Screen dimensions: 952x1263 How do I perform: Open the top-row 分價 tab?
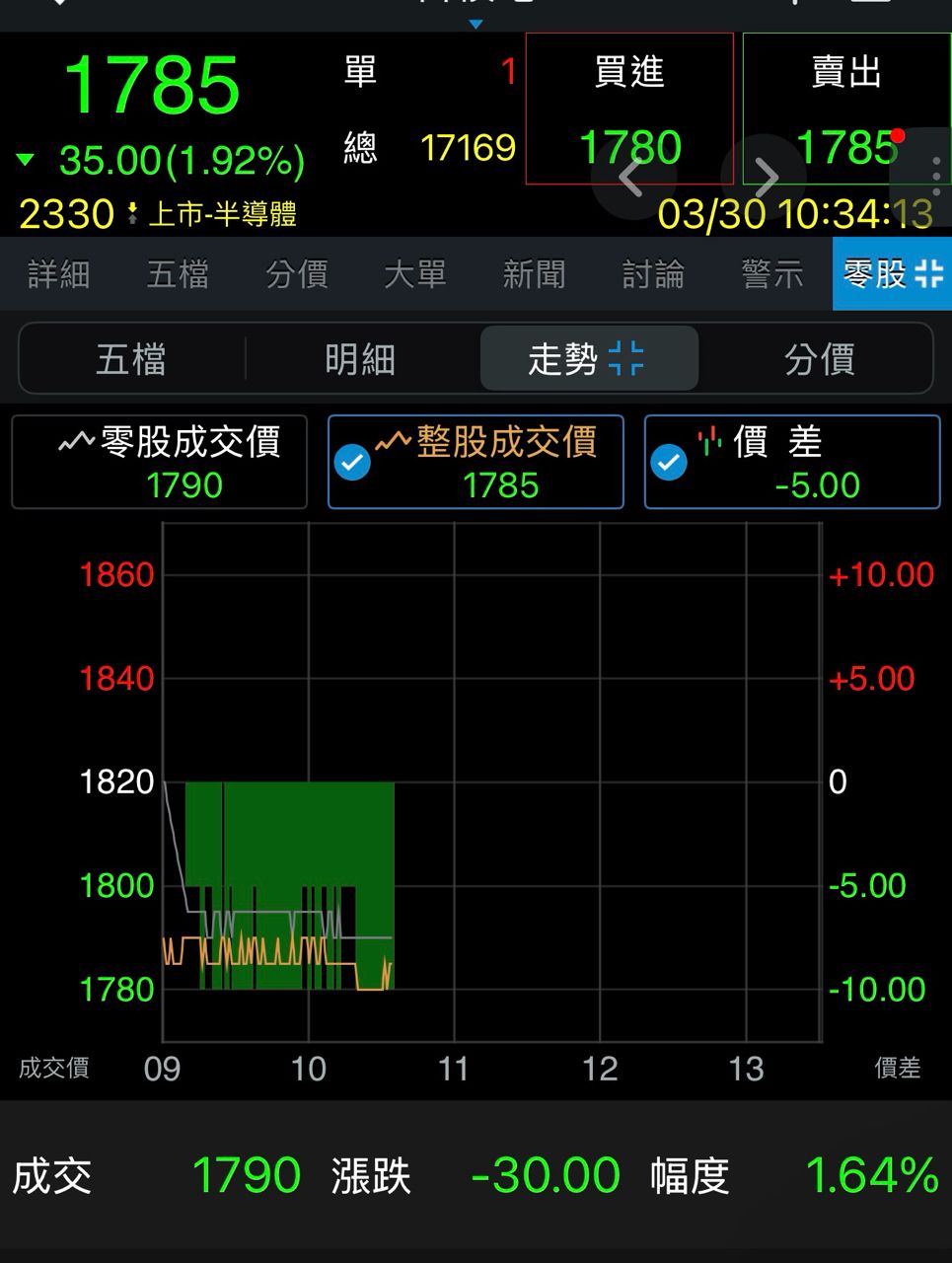tap(296, 273)
